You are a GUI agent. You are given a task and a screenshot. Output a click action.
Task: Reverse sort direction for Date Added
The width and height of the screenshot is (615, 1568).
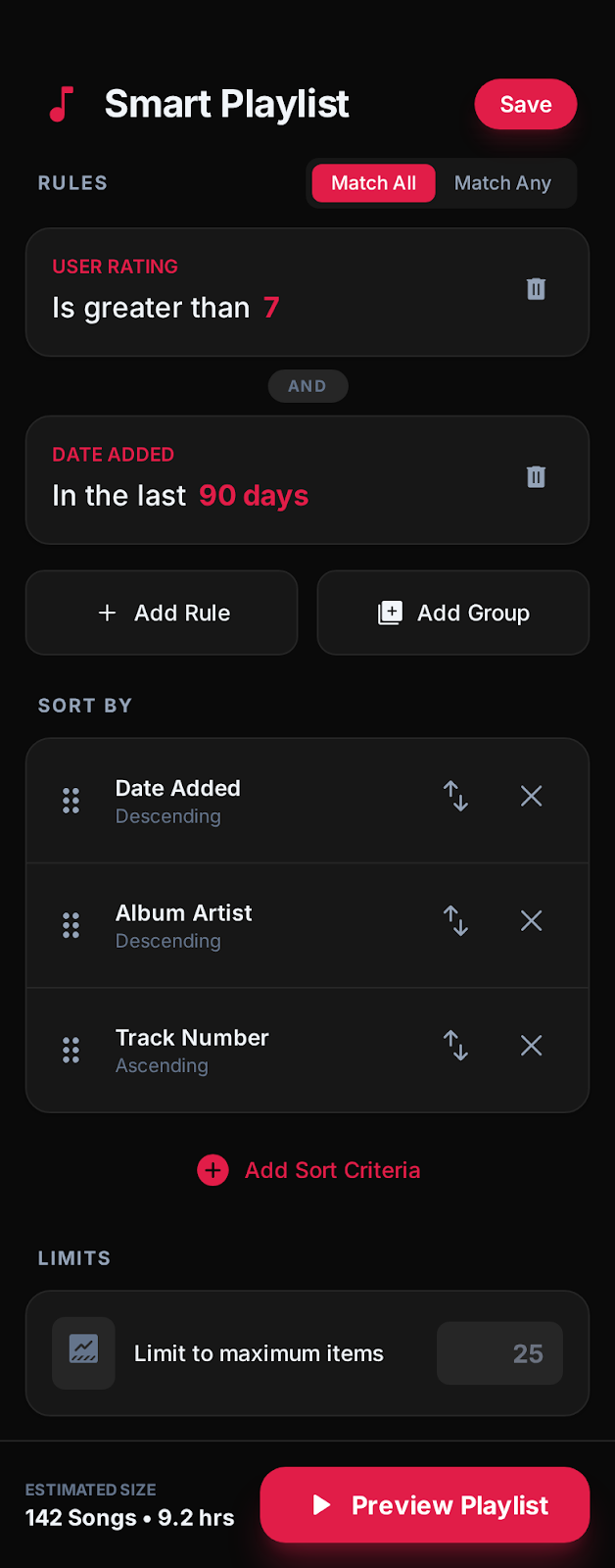[455, 796]
